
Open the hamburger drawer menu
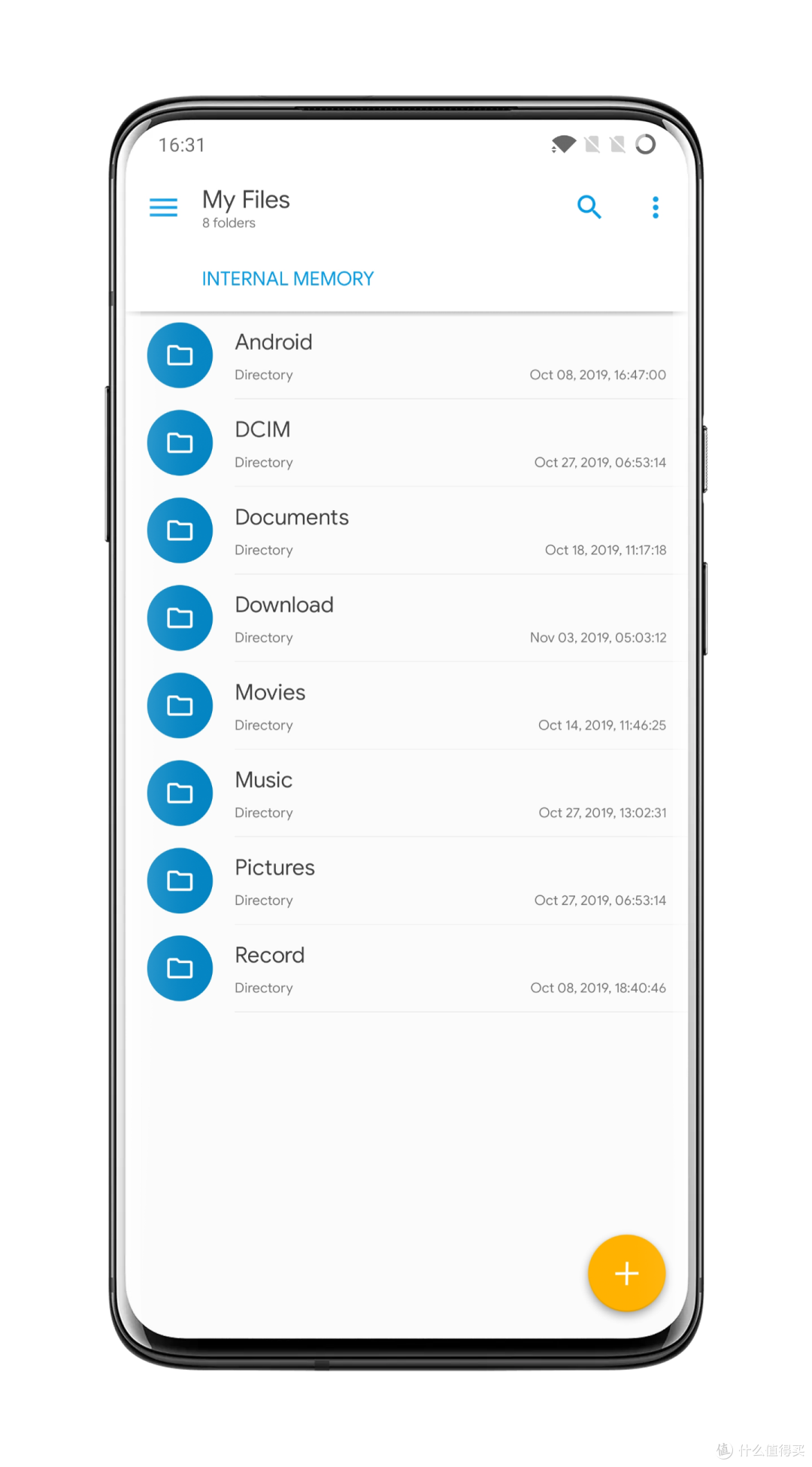tap(163, 207)
